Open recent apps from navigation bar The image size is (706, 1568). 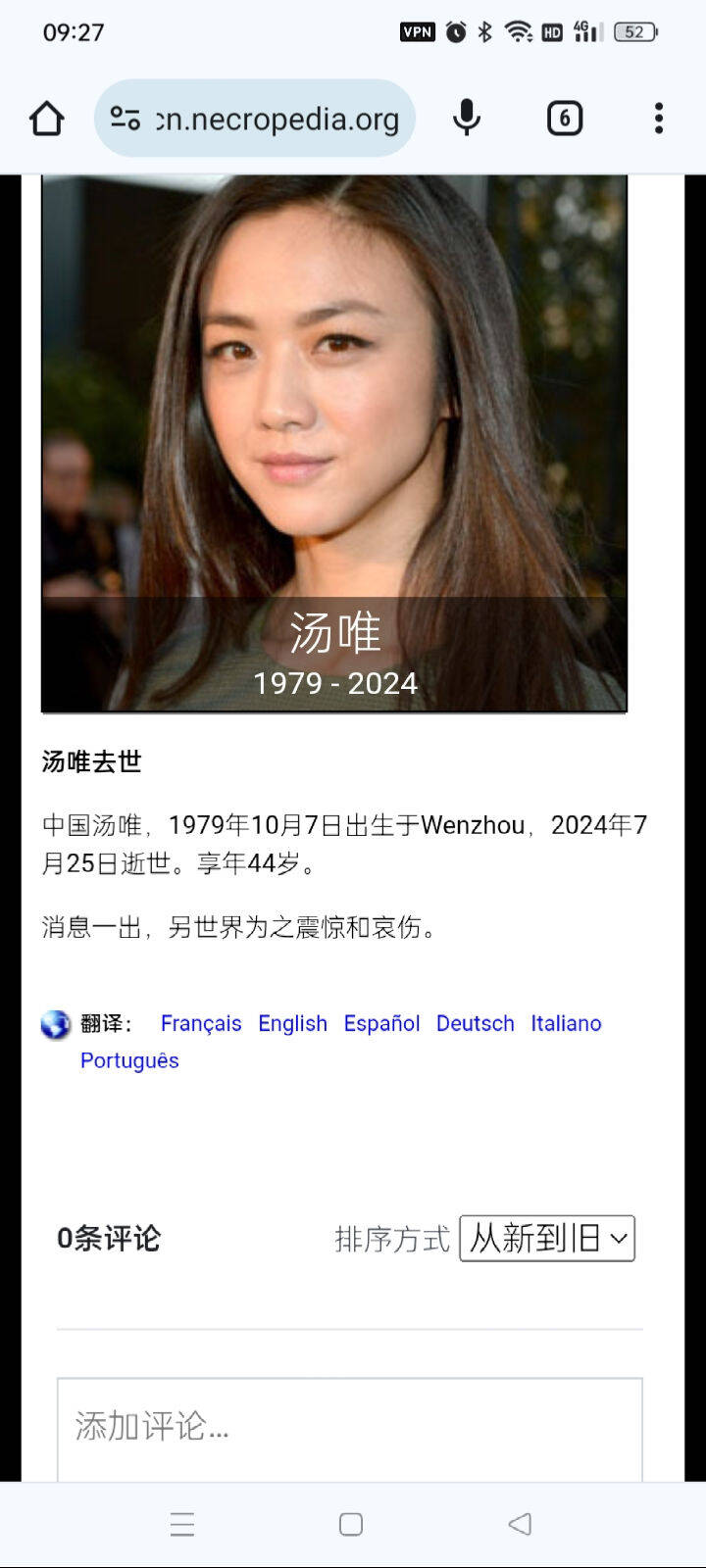tap(182, 1524)
